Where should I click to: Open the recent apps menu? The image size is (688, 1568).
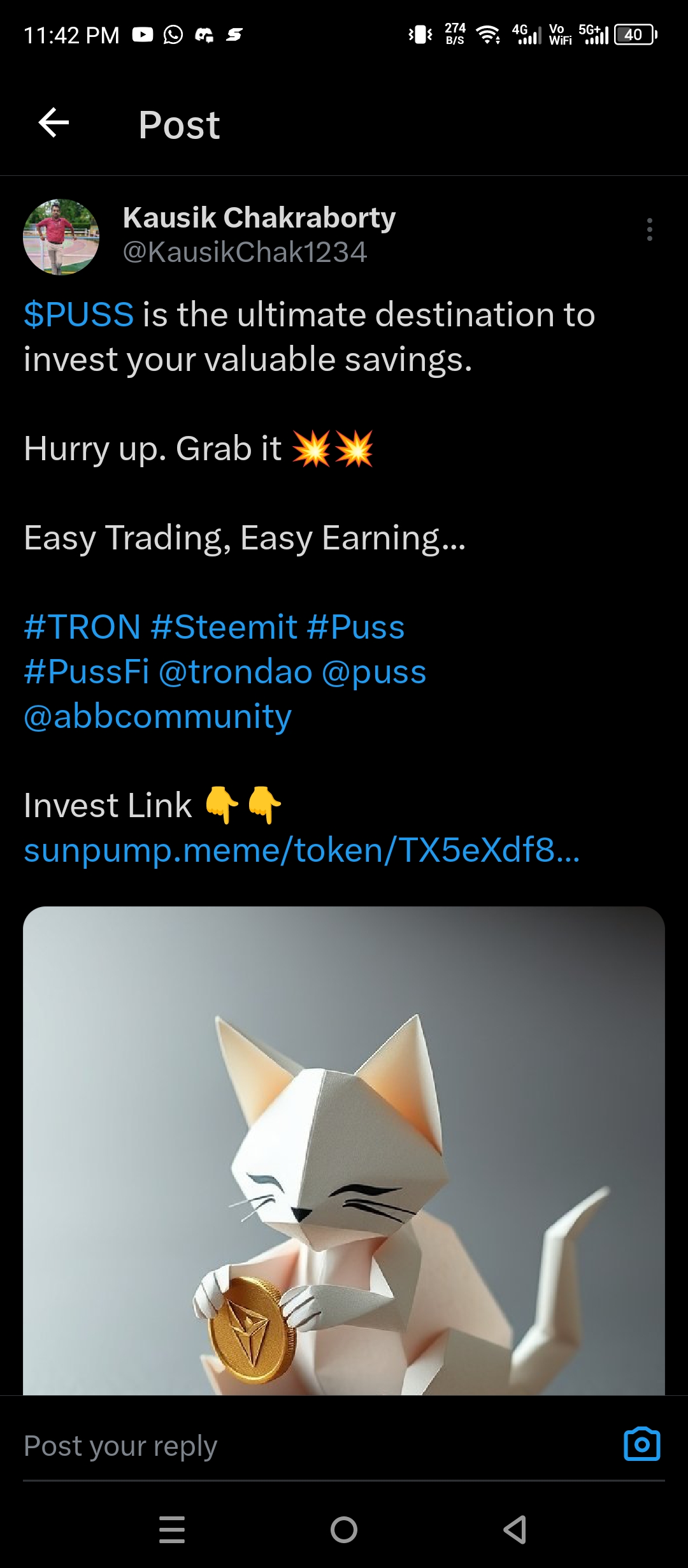point(172,1530)
